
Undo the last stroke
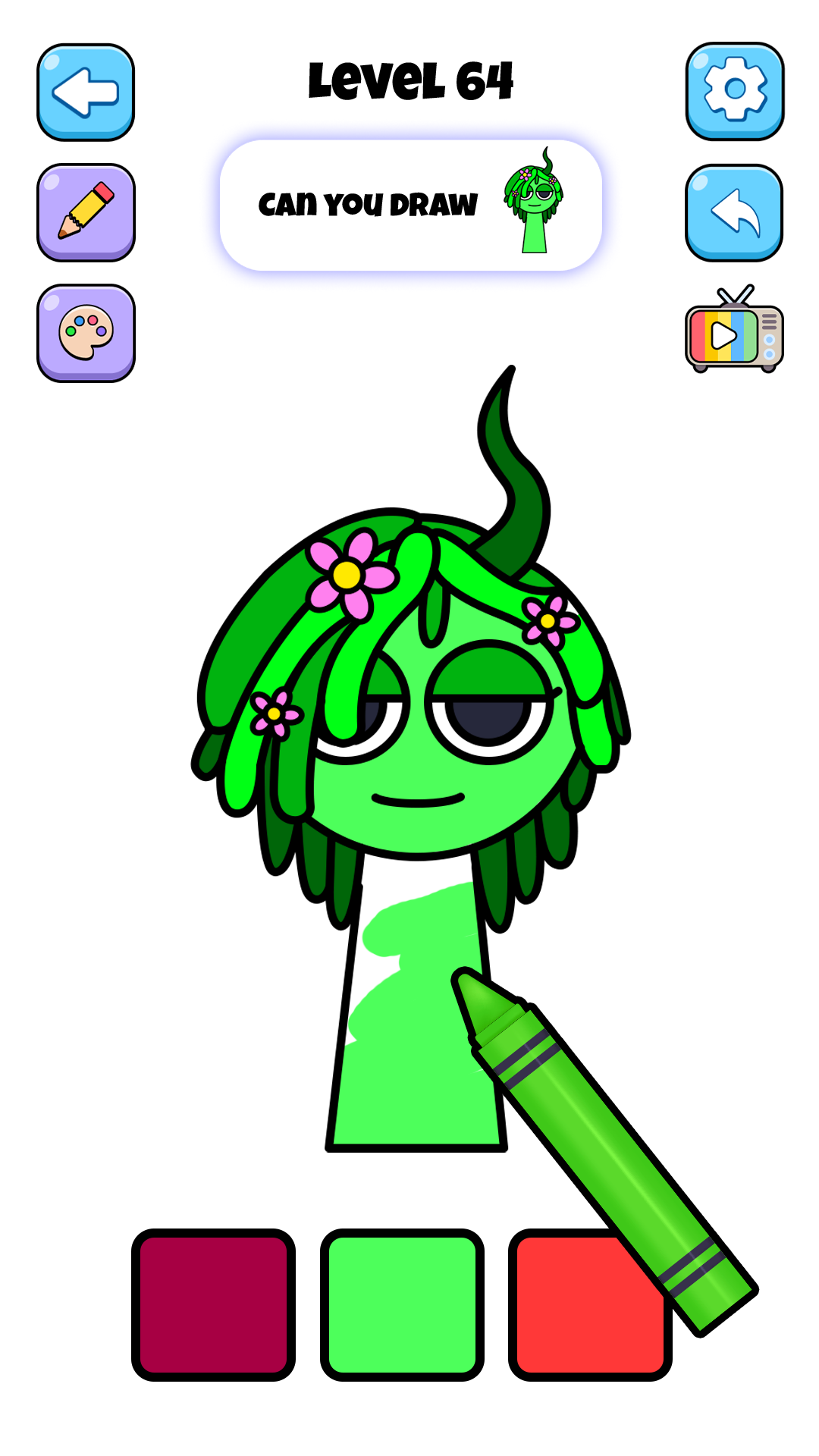click(x=734, y=212)
